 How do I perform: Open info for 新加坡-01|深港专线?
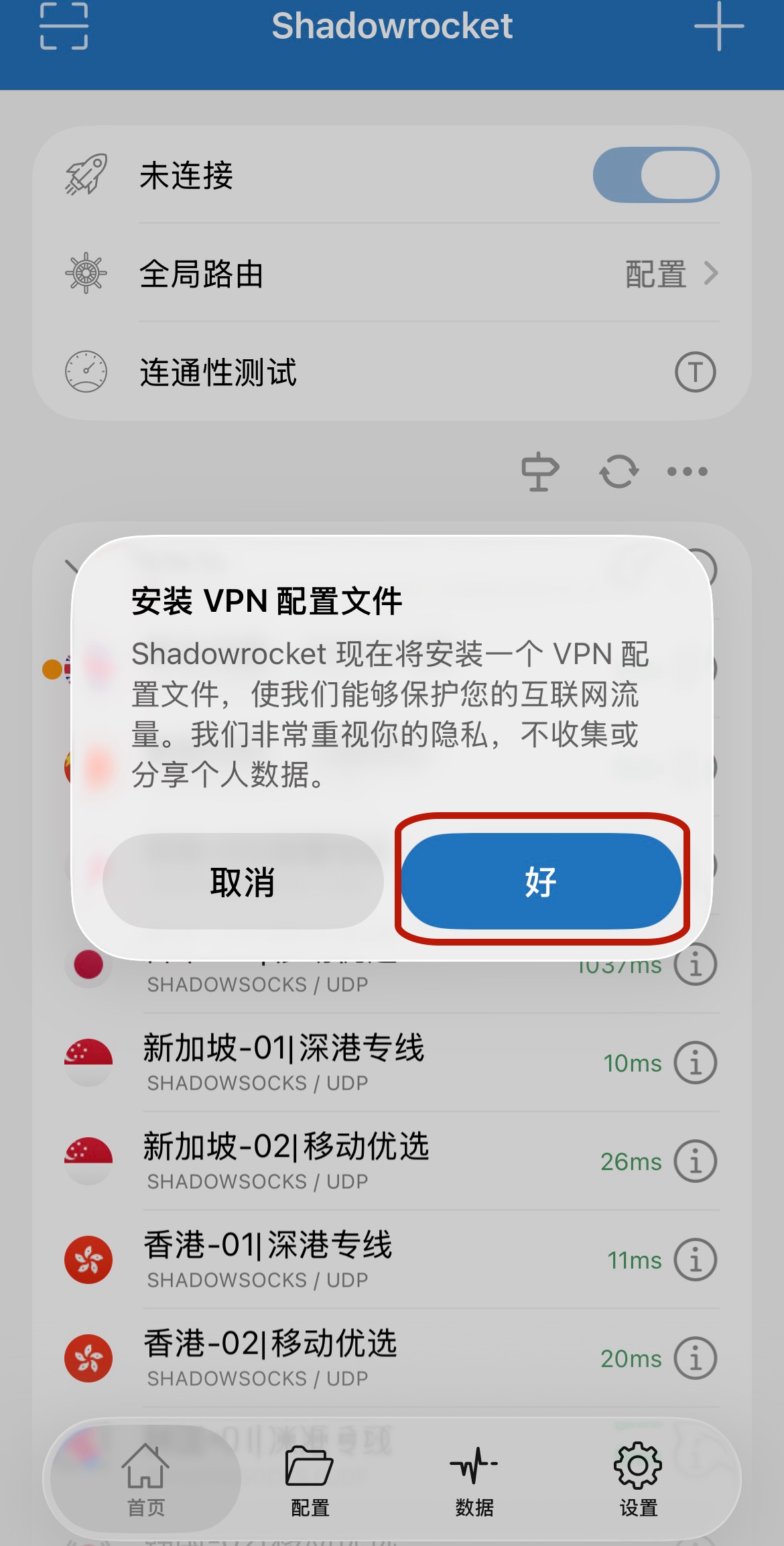695,1063
